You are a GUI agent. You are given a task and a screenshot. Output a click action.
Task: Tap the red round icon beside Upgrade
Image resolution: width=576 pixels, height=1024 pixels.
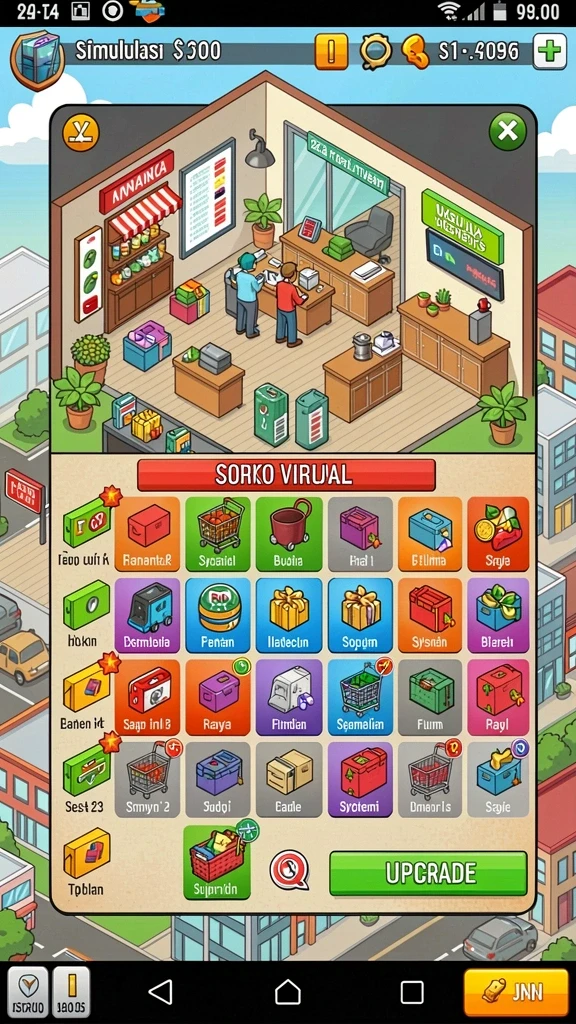click(x=289, y=870)
